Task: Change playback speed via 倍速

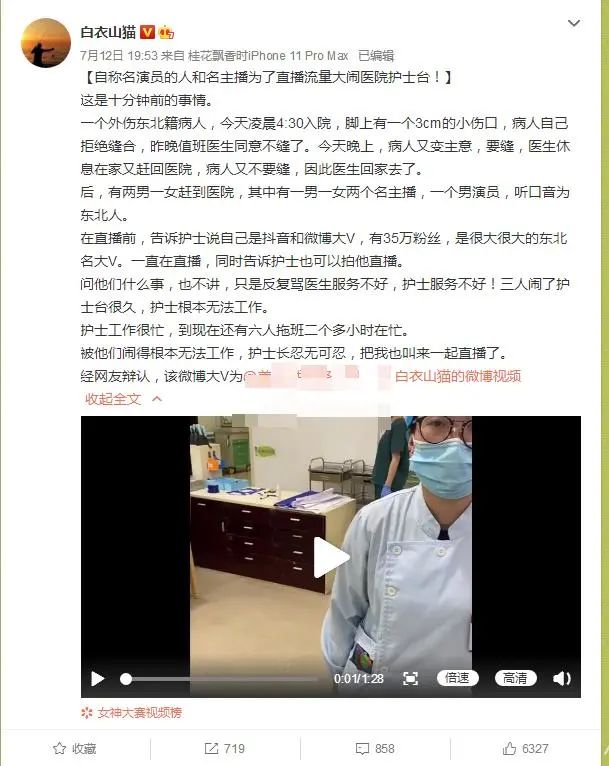Action: tap(457, 678)
